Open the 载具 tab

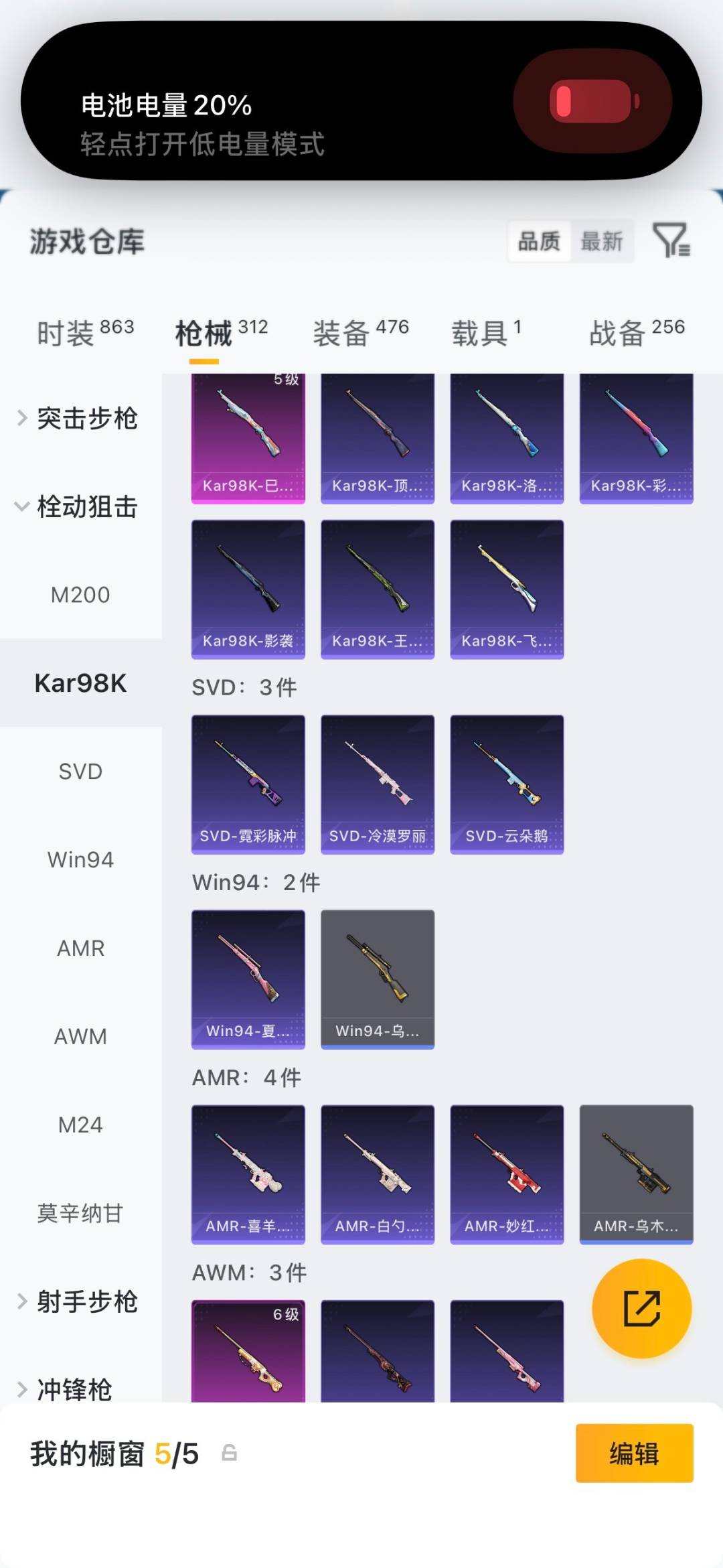click(x=486, y=333)
